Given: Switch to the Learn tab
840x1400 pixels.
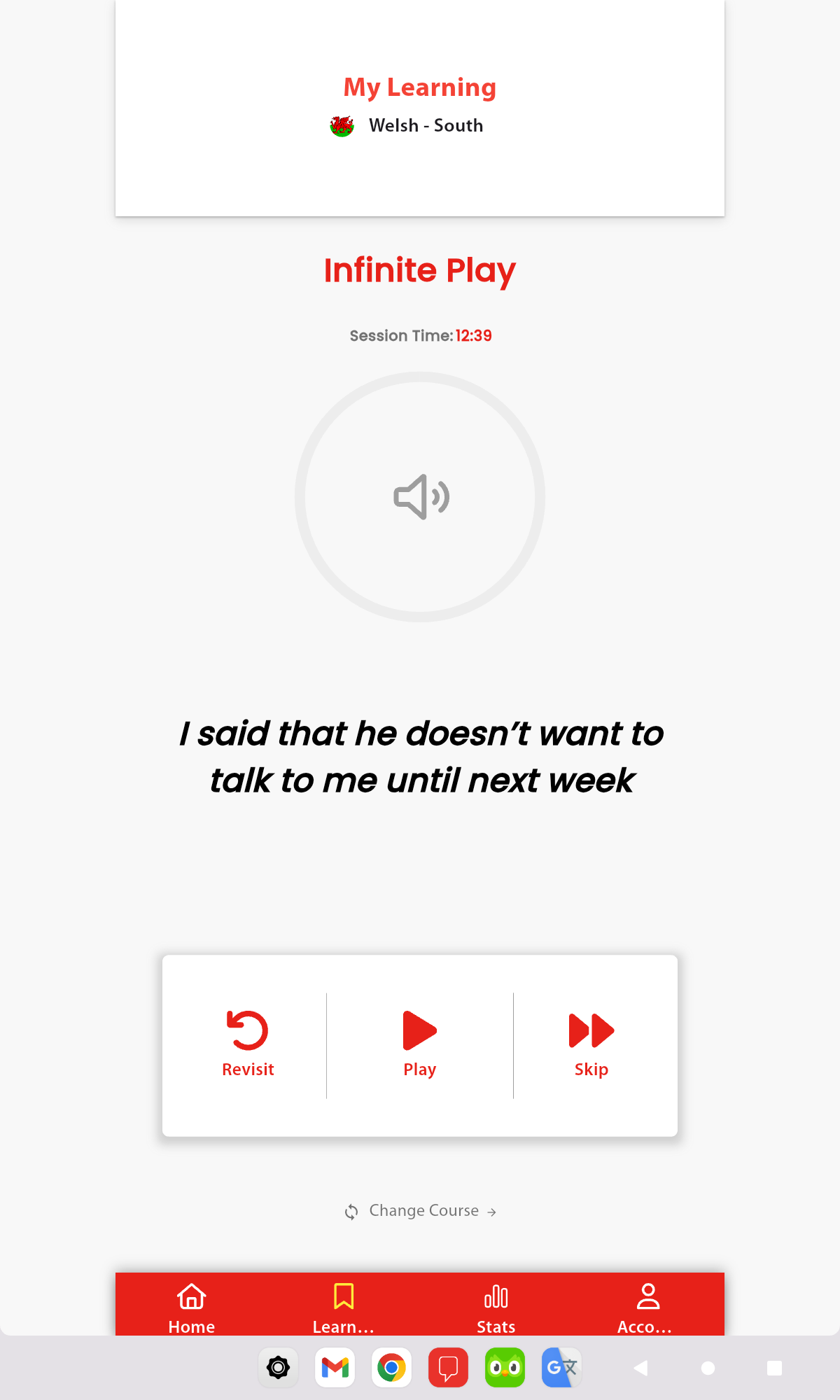Looking at the screenshot, I should coord(343,1306).
